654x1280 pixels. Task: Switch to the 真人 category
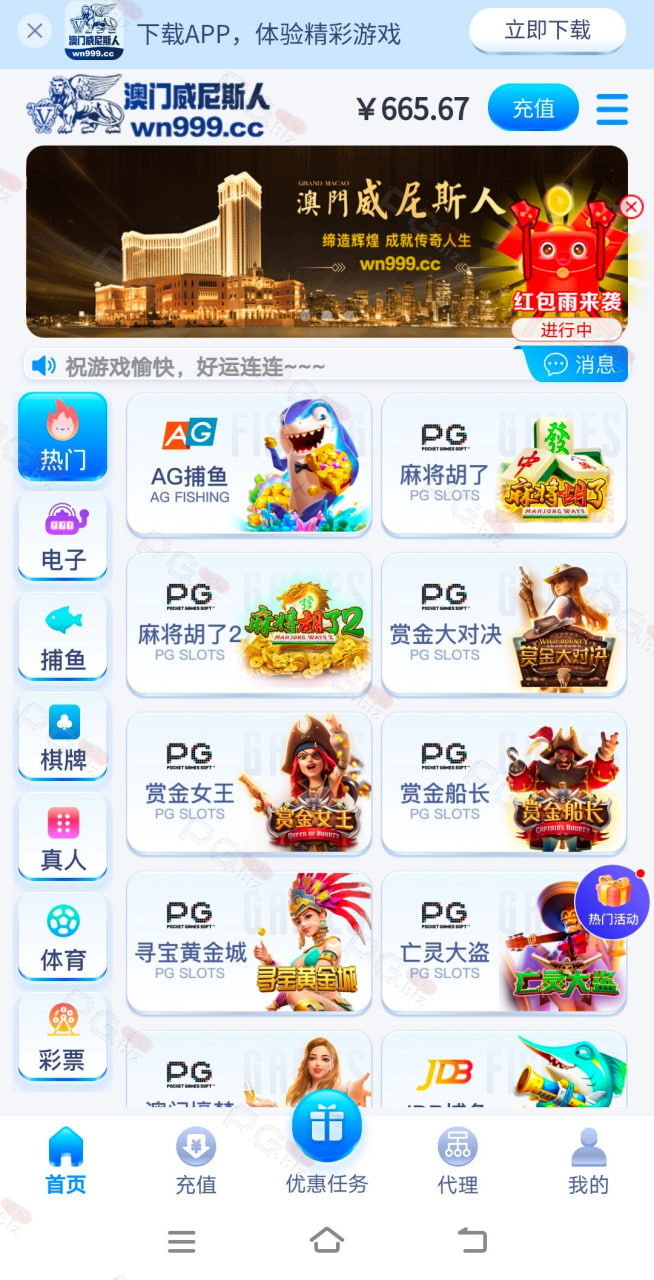tap(63, 838)
